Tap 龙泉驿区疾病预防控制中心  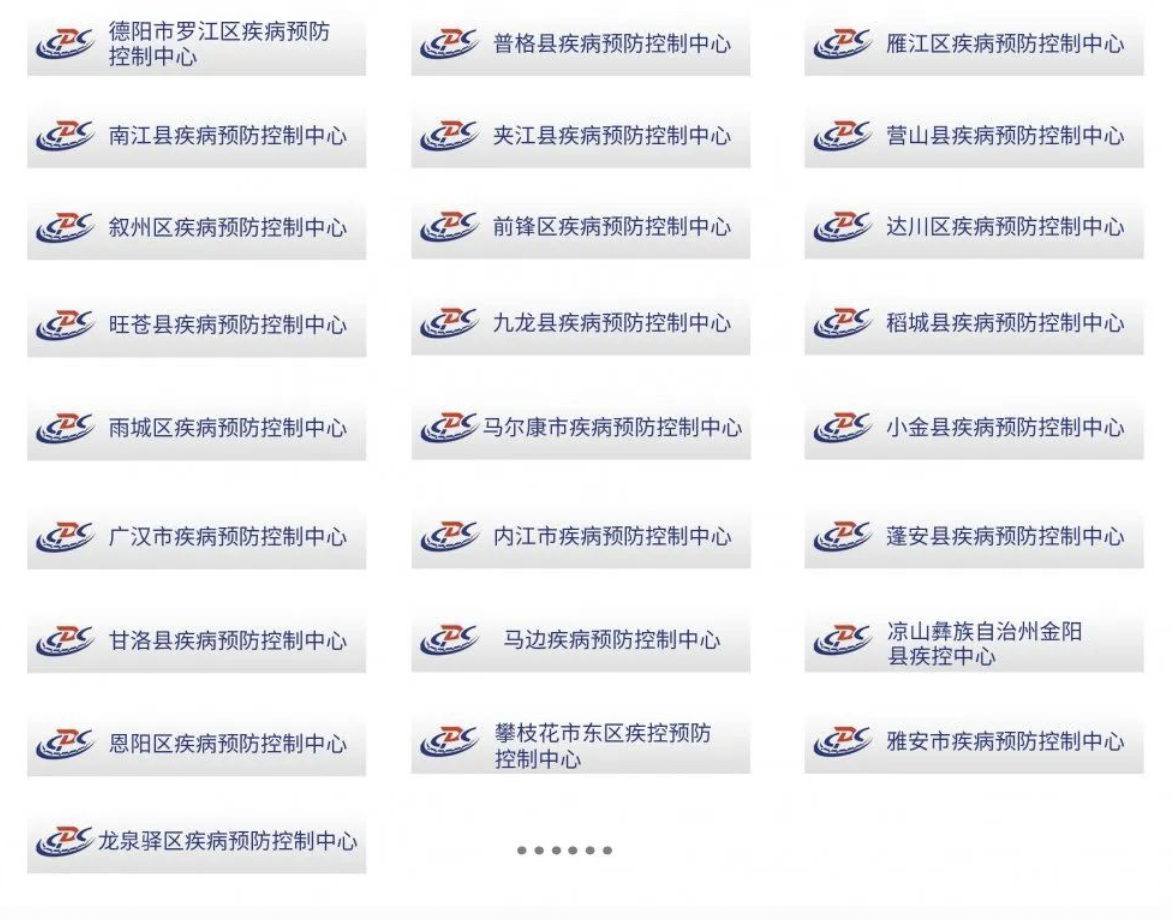197,842
